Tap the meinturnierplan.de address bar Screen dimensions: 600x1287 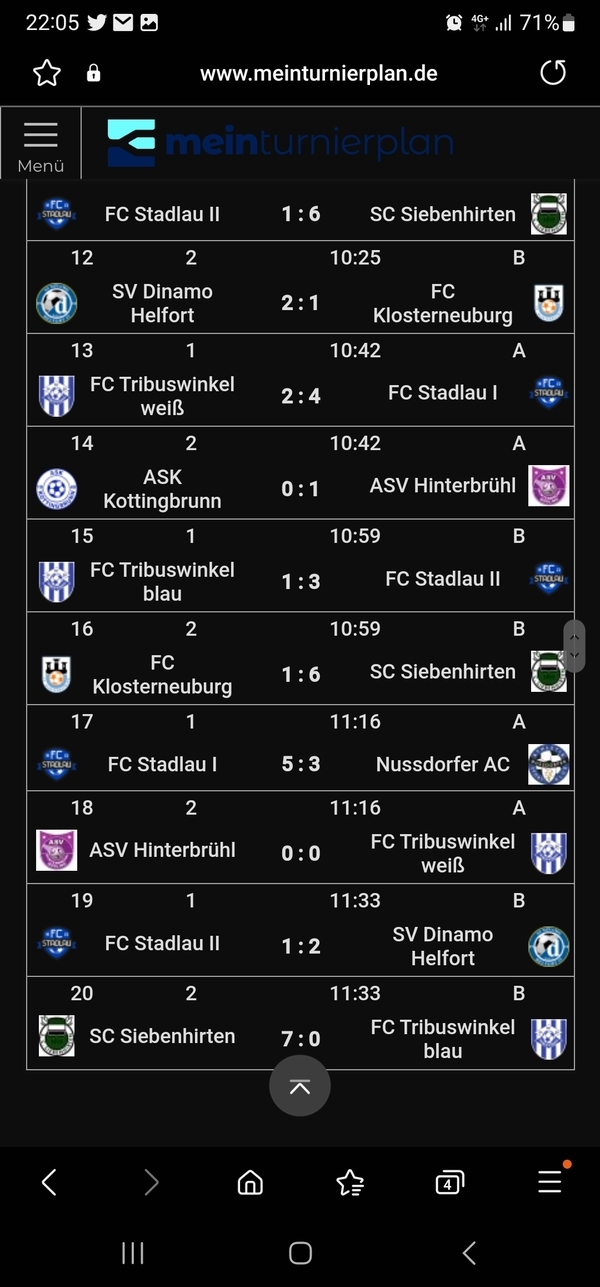click(319, 73)
